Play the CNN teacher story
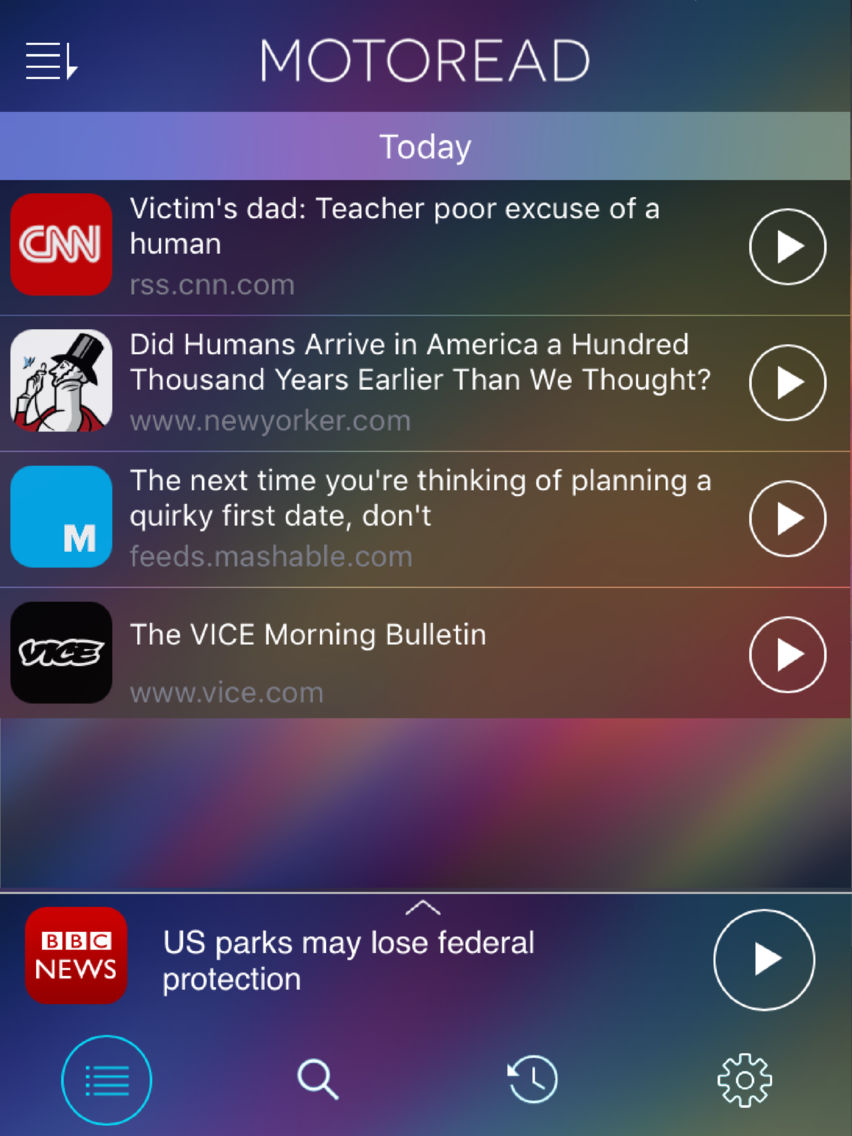Image resolution: width=852 pixels, height=1136 pixels. [787, 246]
